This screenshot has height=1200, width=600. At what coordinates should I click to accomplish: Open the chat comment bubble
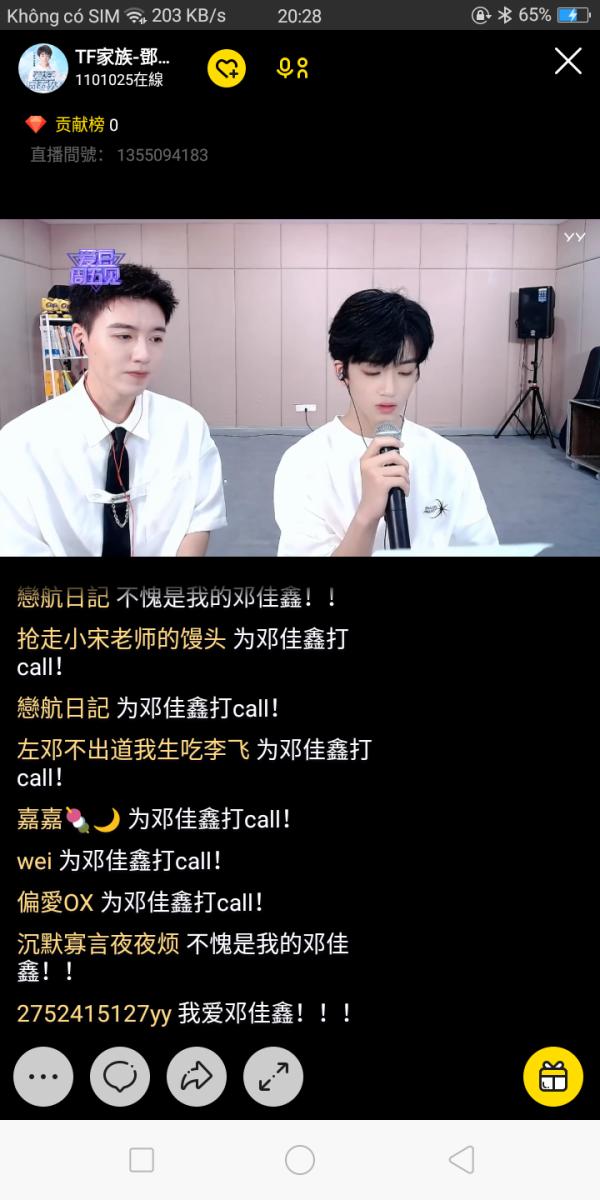pyautogui.click(x=120, y=1076)
